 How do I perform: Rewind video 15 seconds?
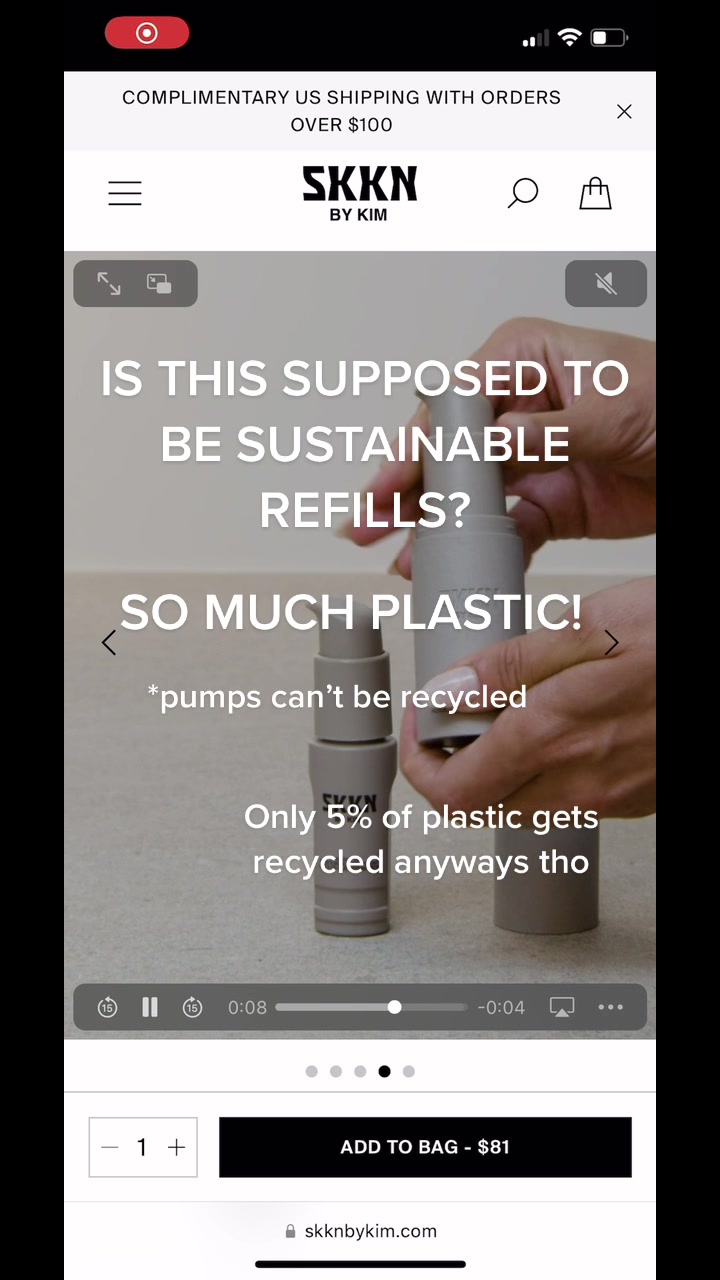107,1007
